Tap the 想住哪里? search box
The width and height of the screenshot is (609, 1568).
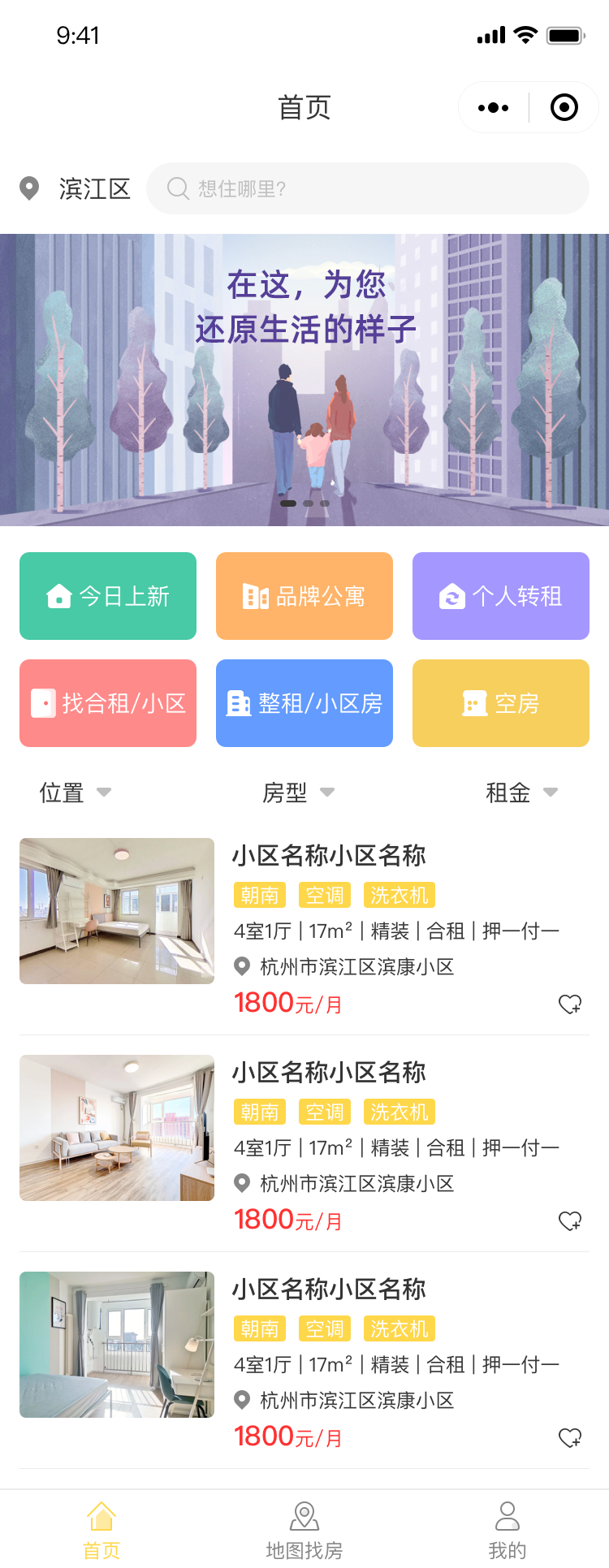coord(367,188)
